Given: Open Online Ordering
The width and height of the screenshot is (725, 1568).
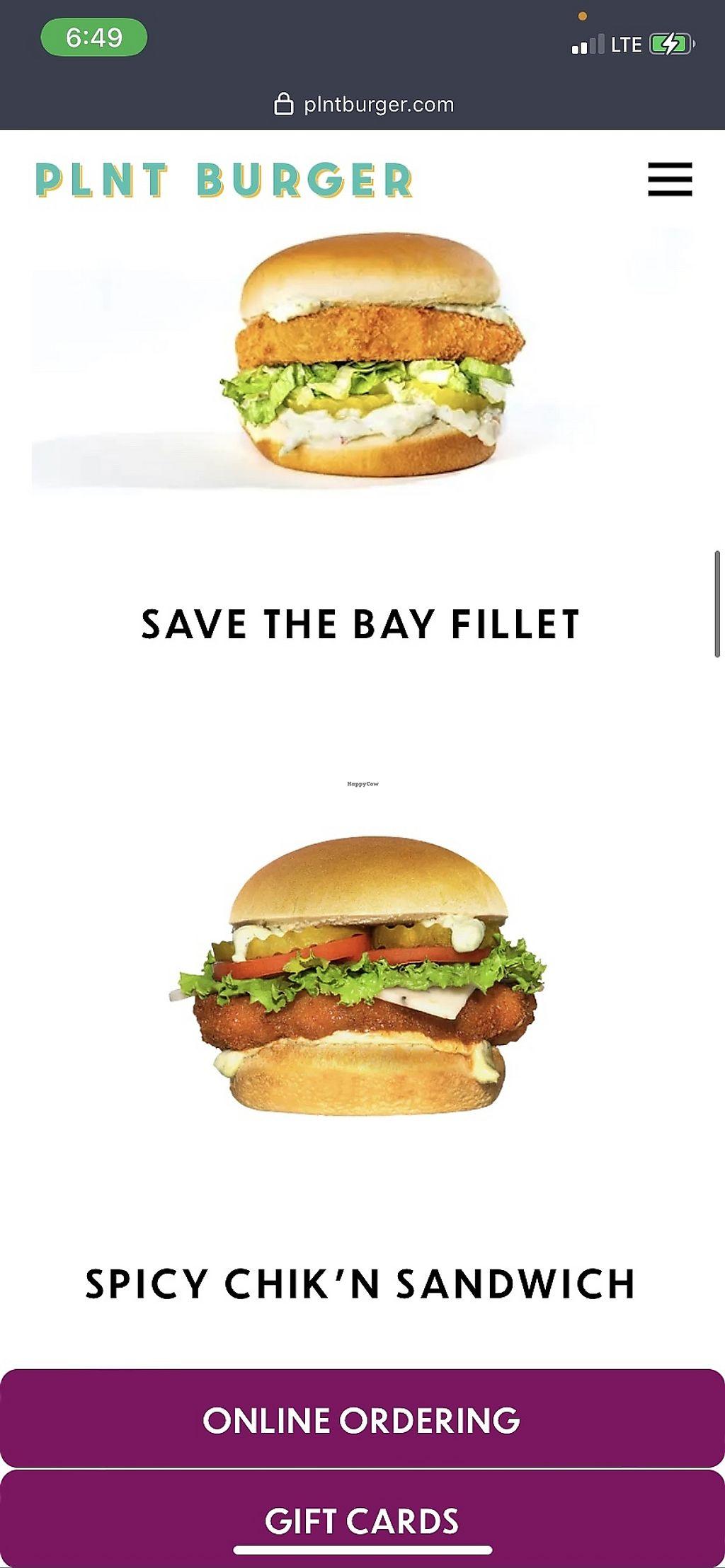Looking at the screenshot, I should pyautogui.click(x=362, y=1419).
